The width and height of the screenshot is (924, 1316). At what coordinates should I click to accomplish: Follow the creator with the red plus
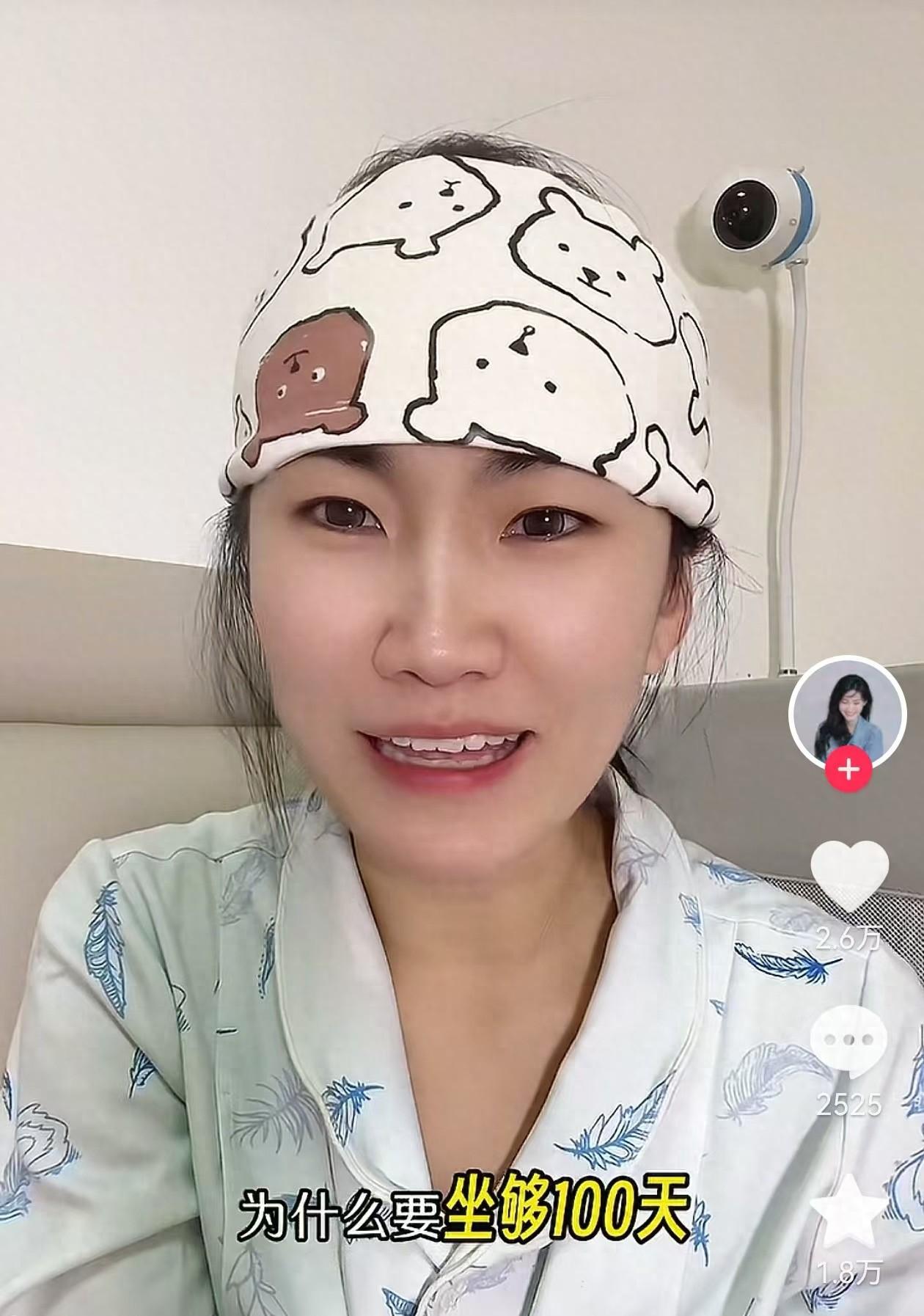(x=848, y=770)
